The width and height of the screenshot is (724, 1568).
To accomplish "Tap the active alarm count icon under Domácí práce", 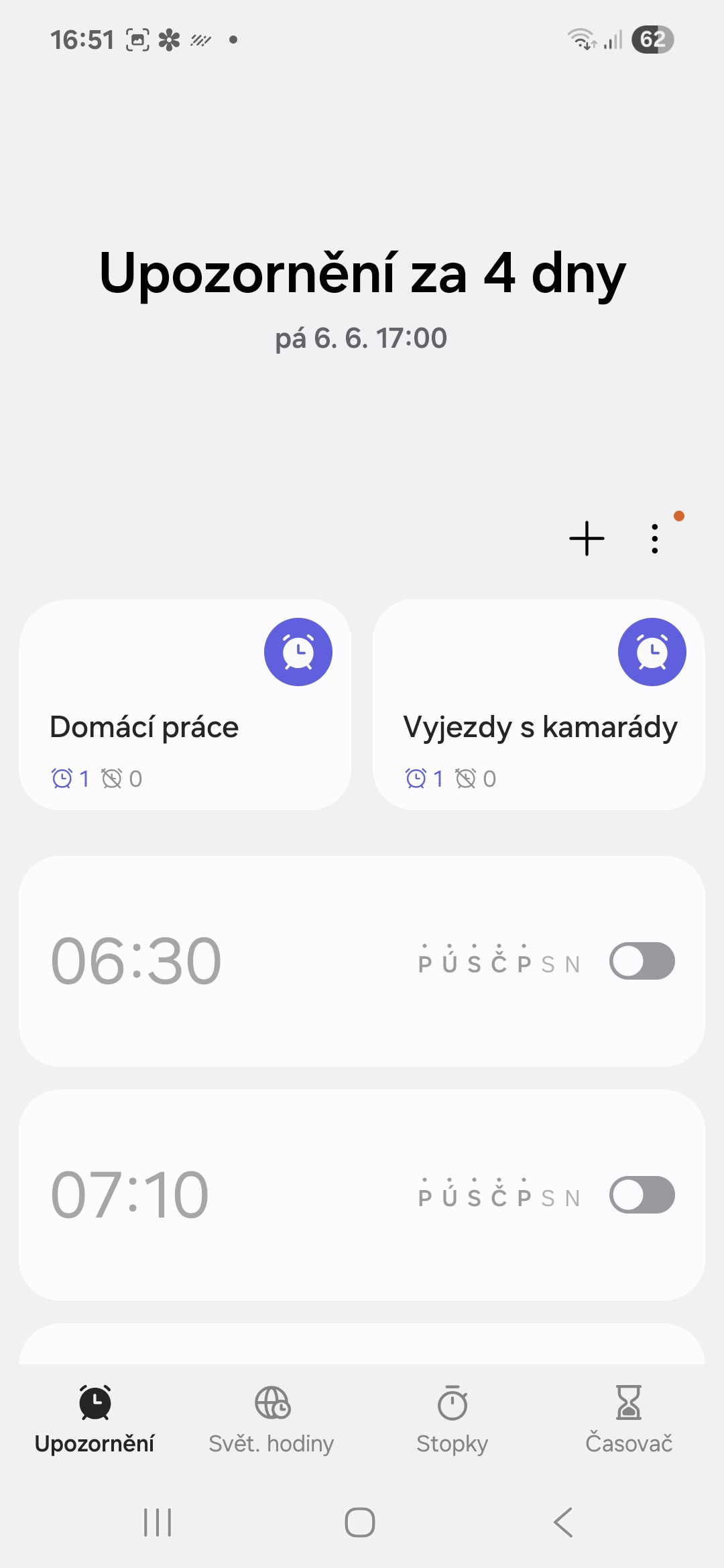I will [x=62, y=778].
